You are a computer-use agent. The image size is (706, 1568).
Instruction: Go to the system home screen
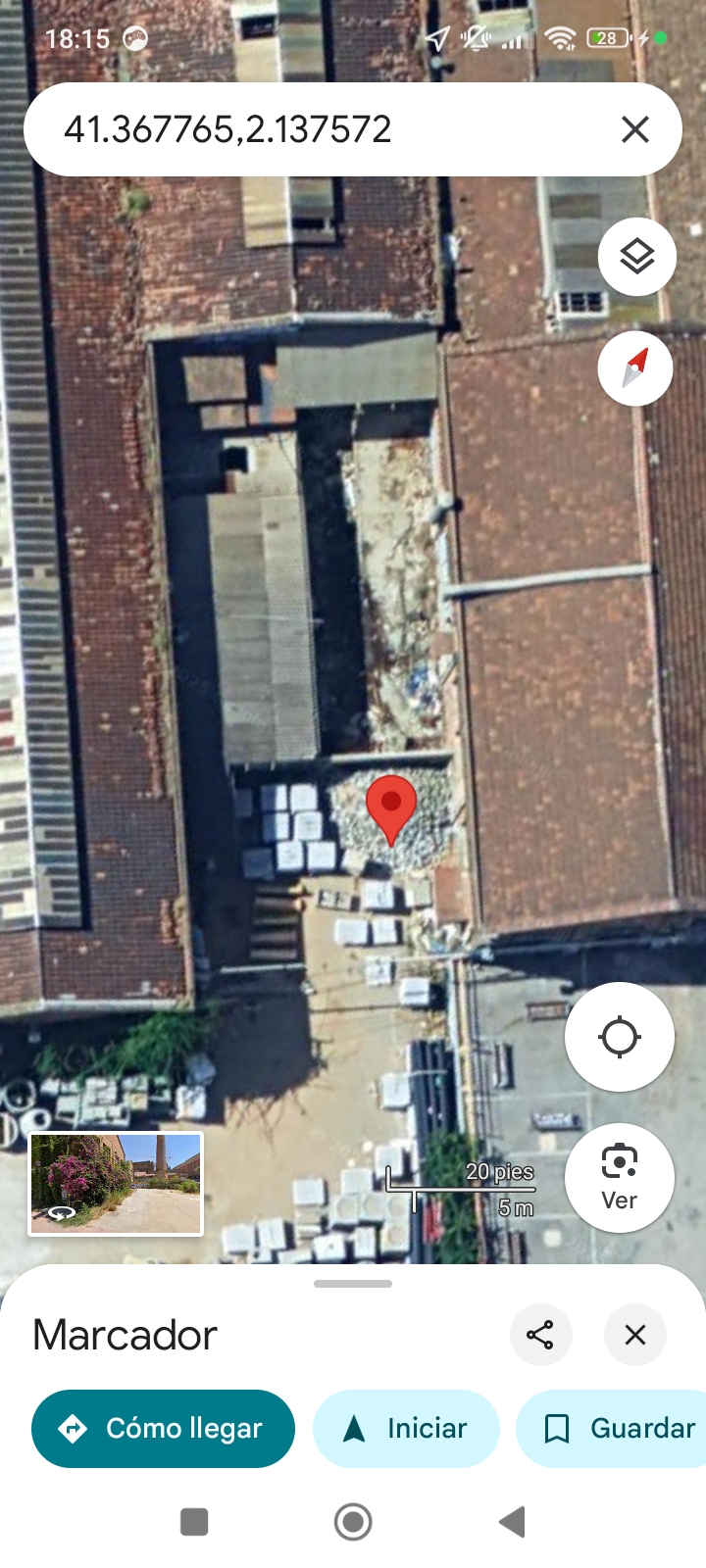coord(353,1522)
